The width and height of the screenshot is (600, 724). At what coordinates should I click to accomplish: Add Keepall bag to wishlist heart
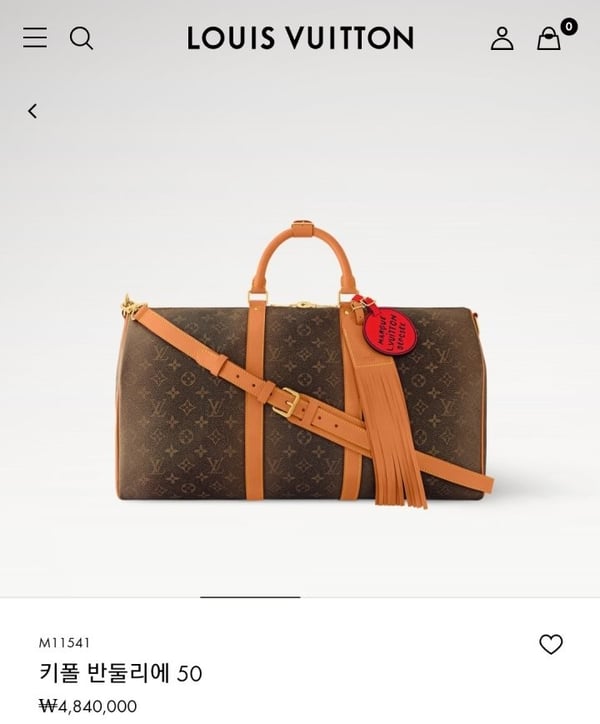(551, 645)
